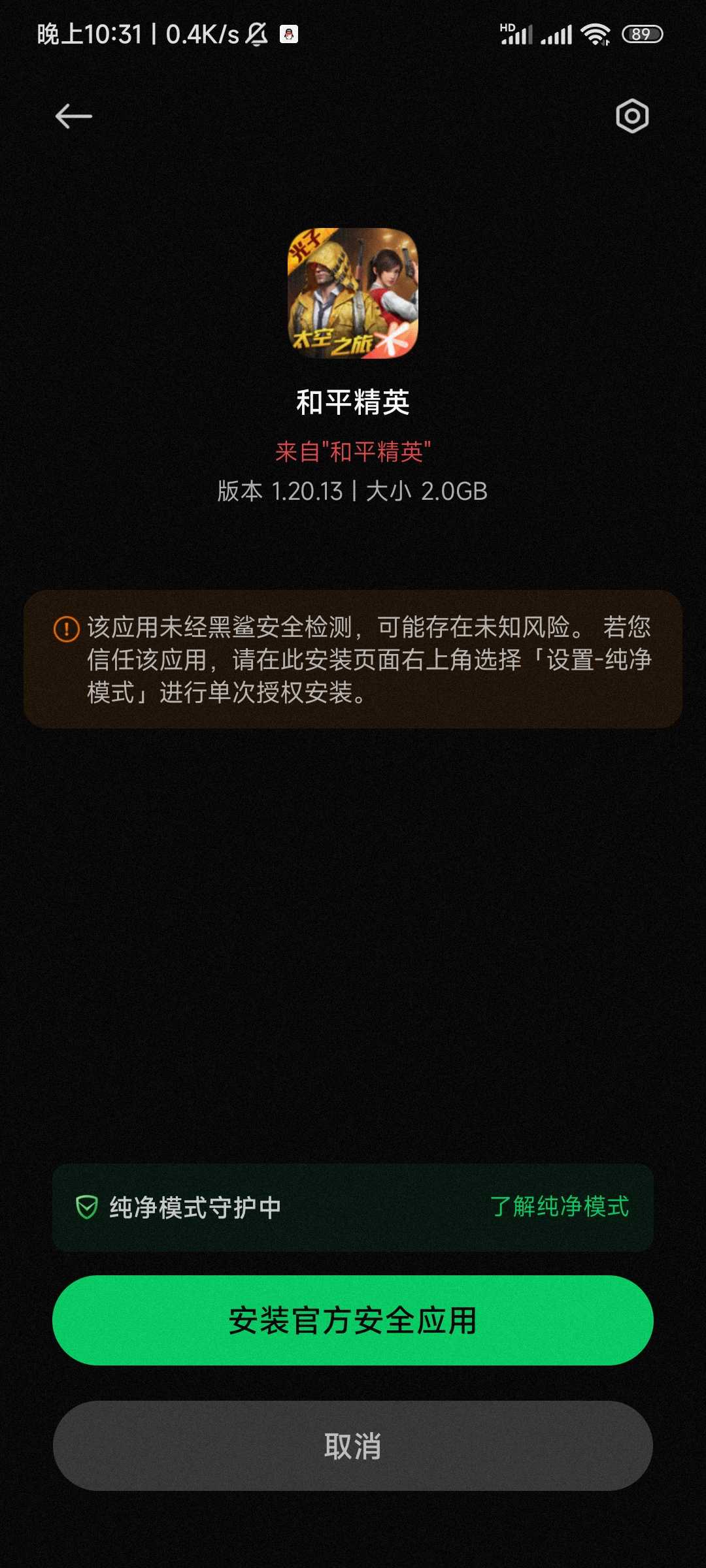Image resolution: width=706 pixels, height=1568 pixels.
Task: Open the hexagon settings icon
Action: pyautogui.click(x=632, y=117)
